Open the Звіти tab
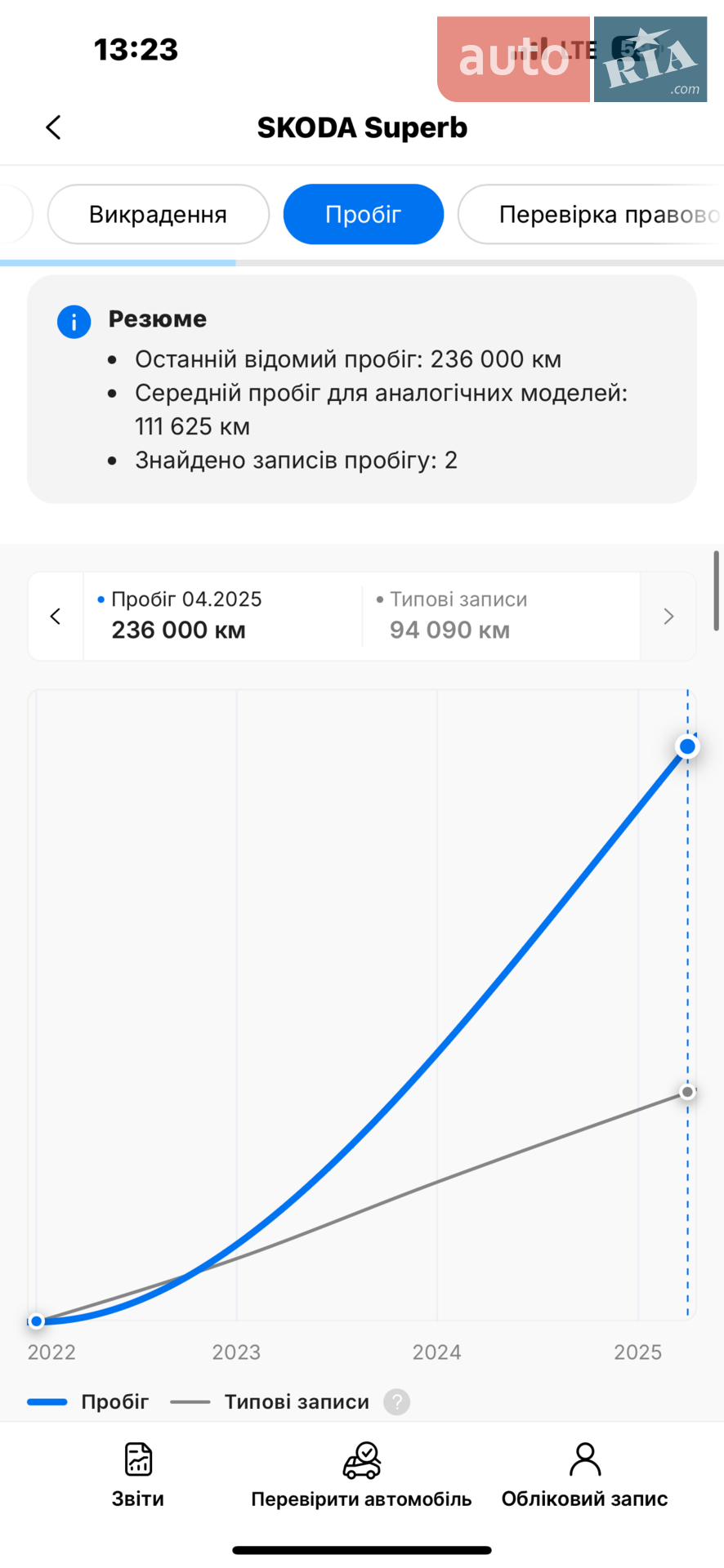724x1568 pixels. point(138,1475)
